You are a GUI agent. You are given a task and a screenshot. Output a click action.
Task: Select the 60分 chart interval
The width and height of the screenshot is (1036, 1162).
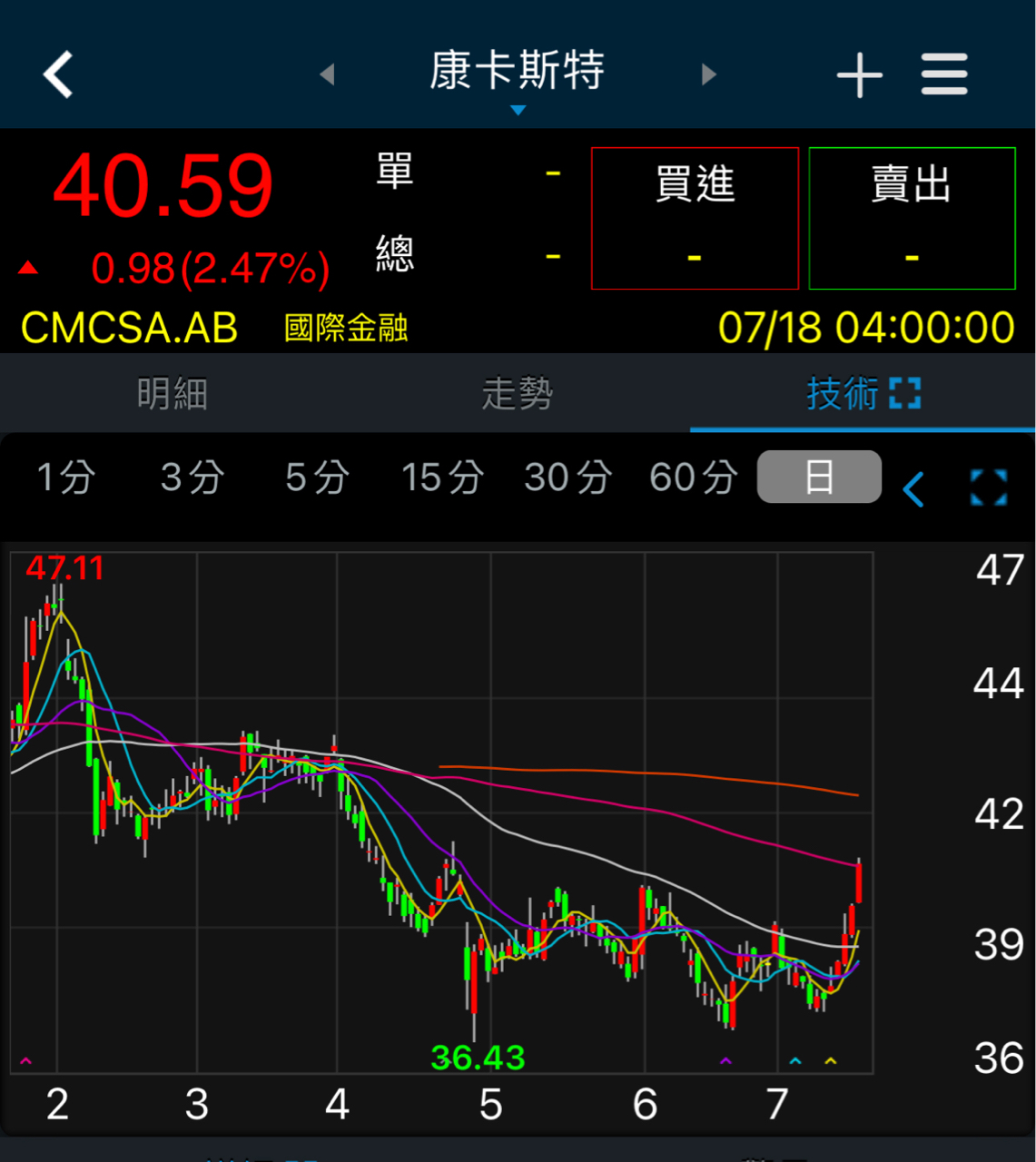coord(693,478)
